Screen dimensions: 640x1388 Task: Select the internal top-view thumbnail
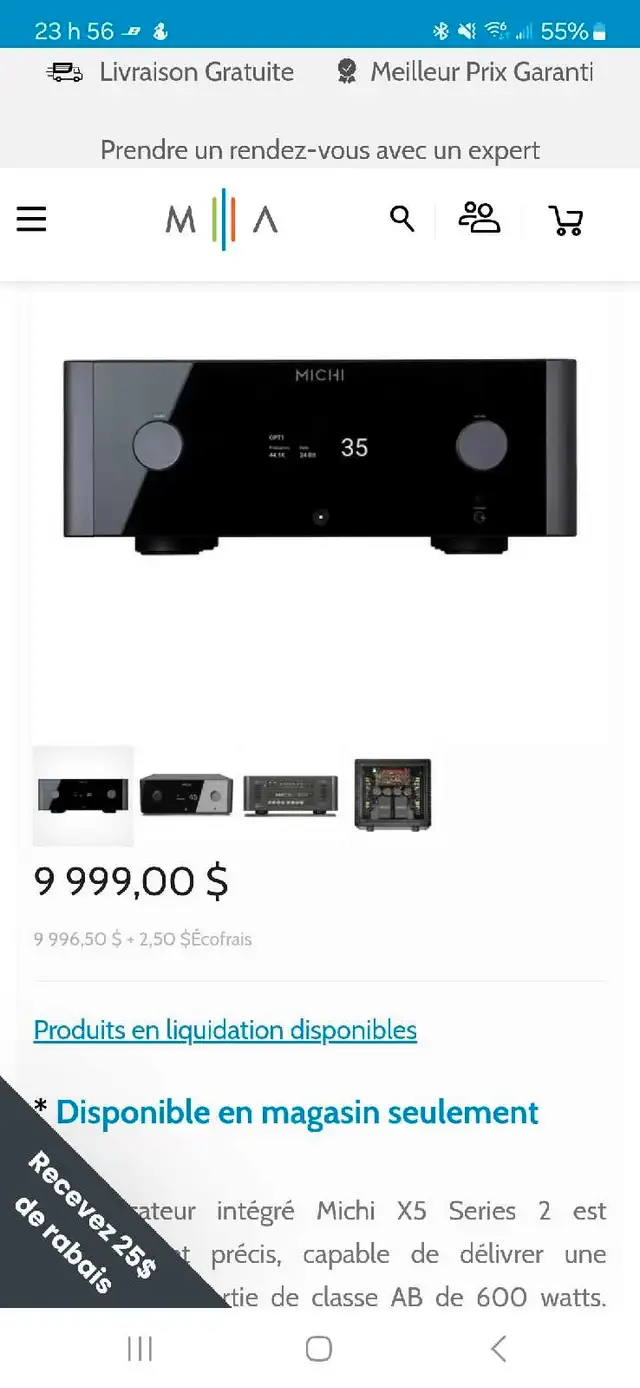tap(393, 795)
